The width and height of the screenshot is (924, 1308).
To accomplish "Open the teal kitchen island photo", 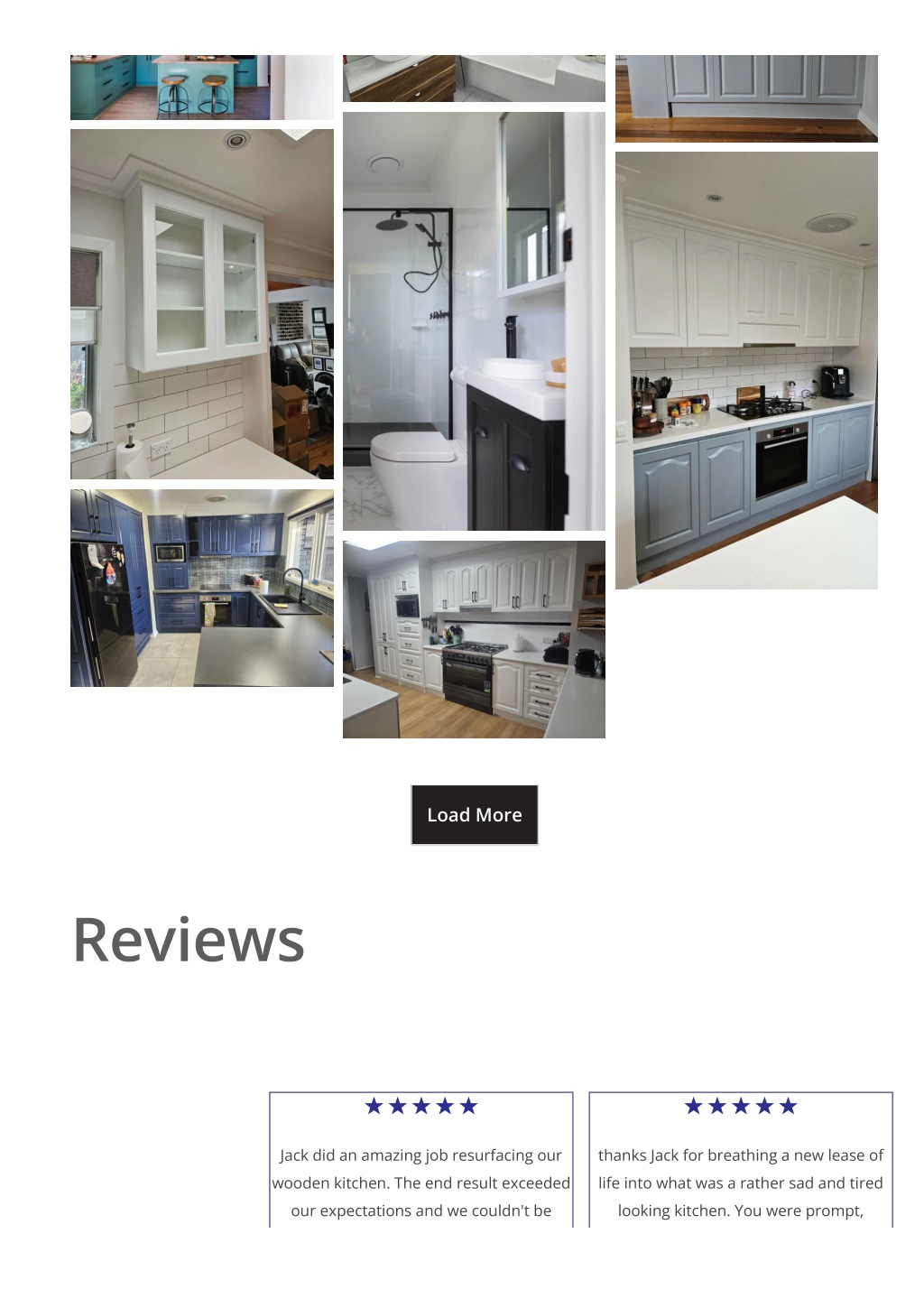I will point(201,88).
